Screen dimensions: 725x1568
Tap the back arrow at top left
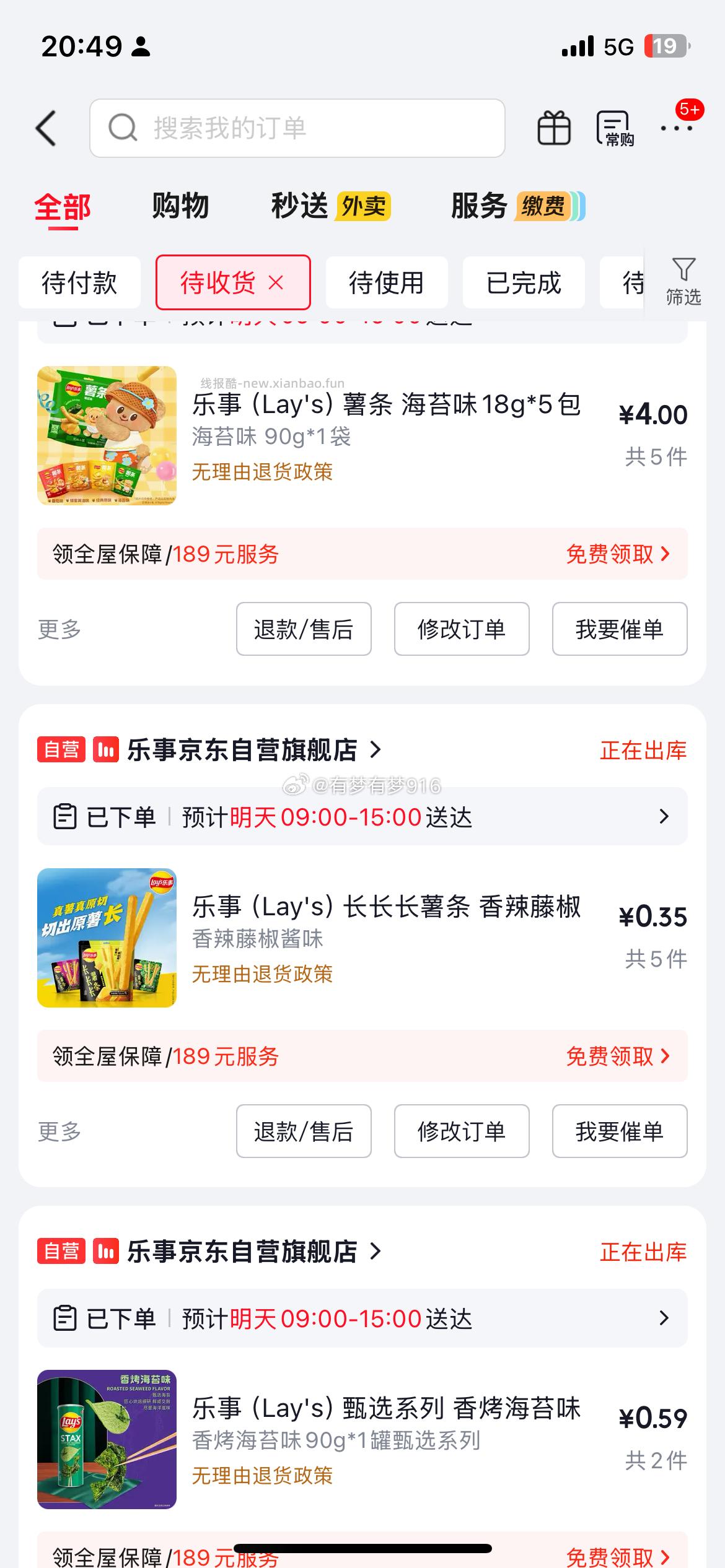click(45, 128)
